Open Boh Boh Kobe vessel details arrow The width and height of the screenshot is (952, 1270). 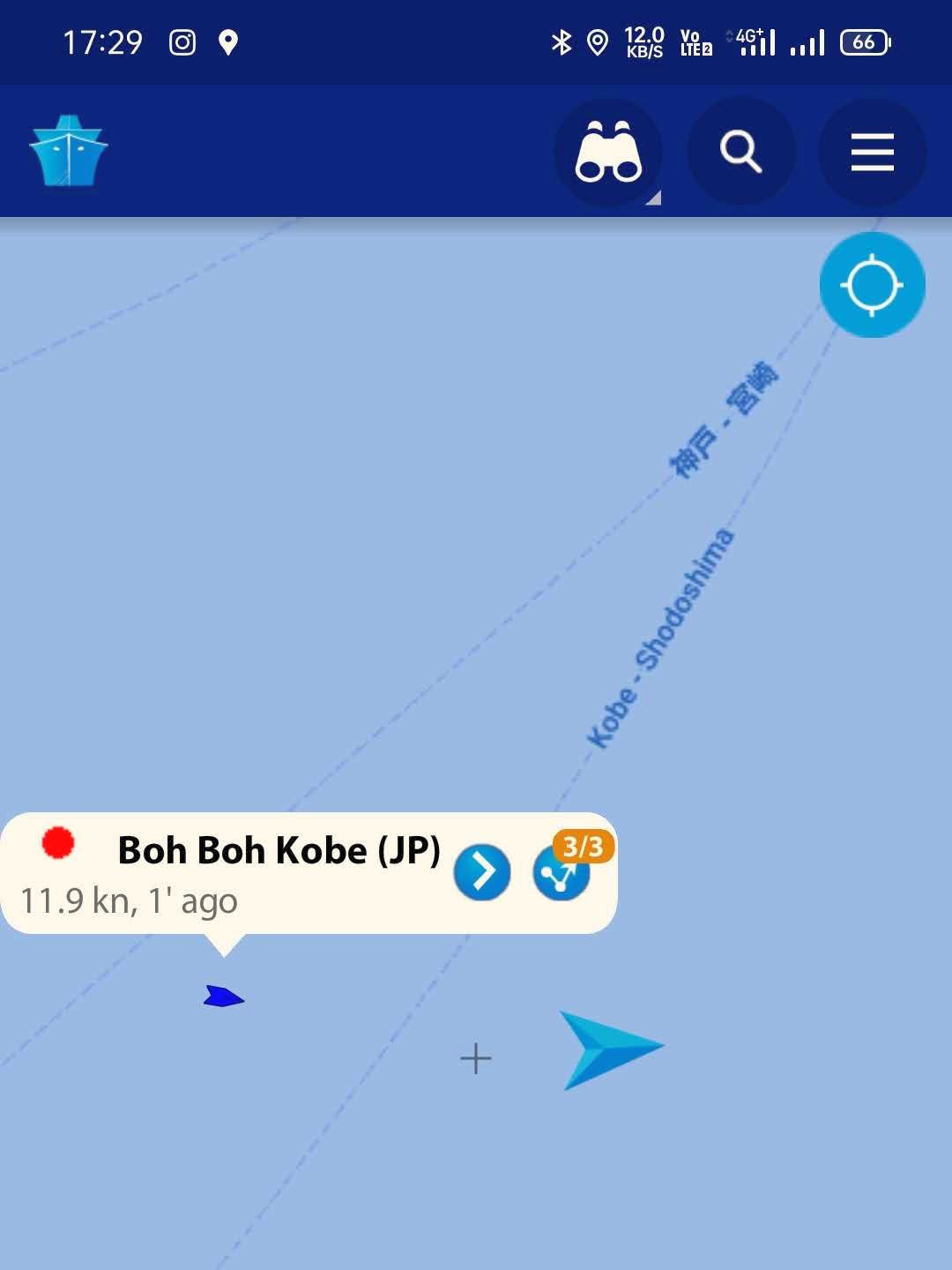(x=482, y=872)
